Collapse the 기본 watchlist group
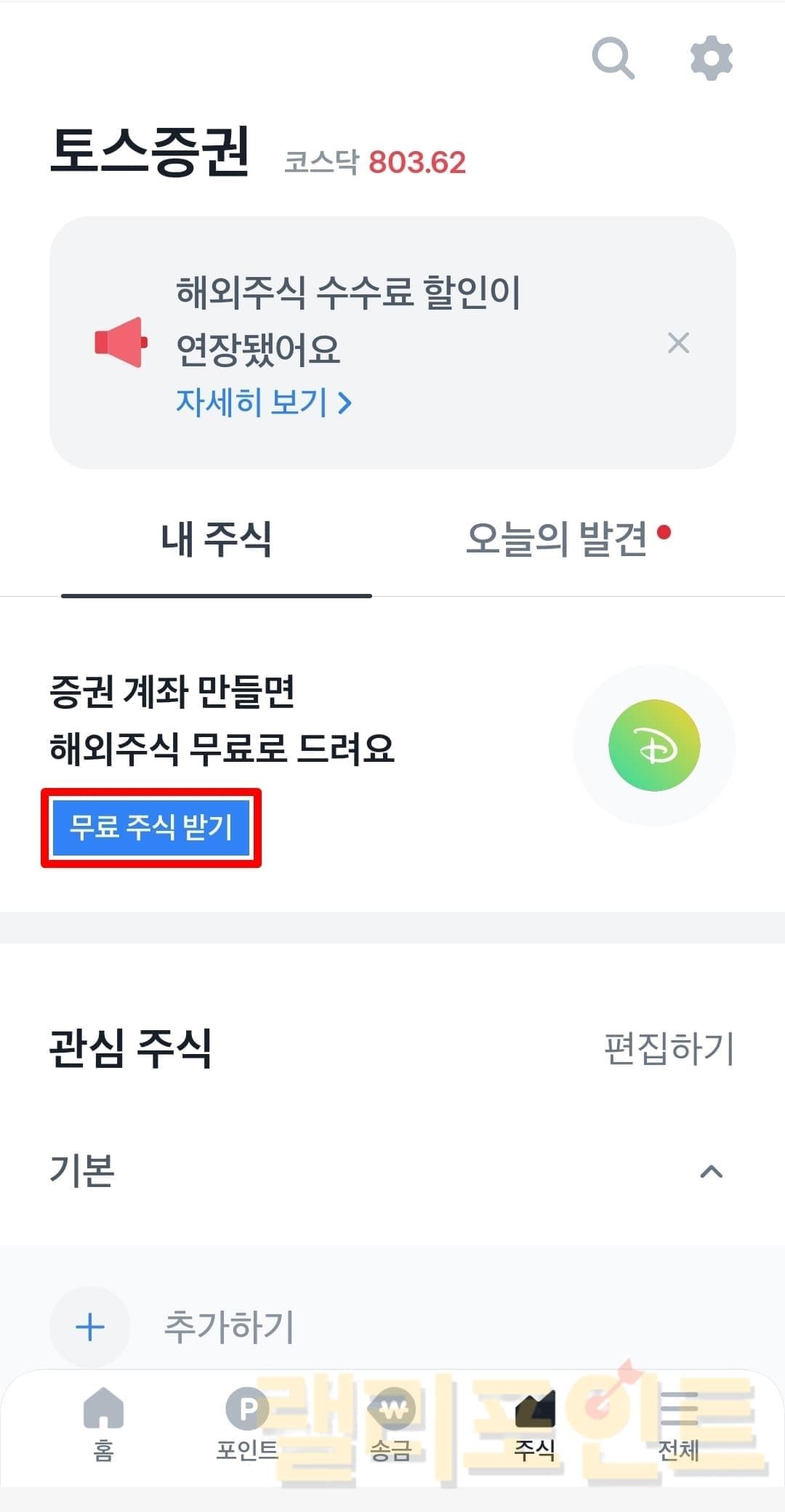The width and height of the screenshot is (785, 1512). [x=710, y=1171]
